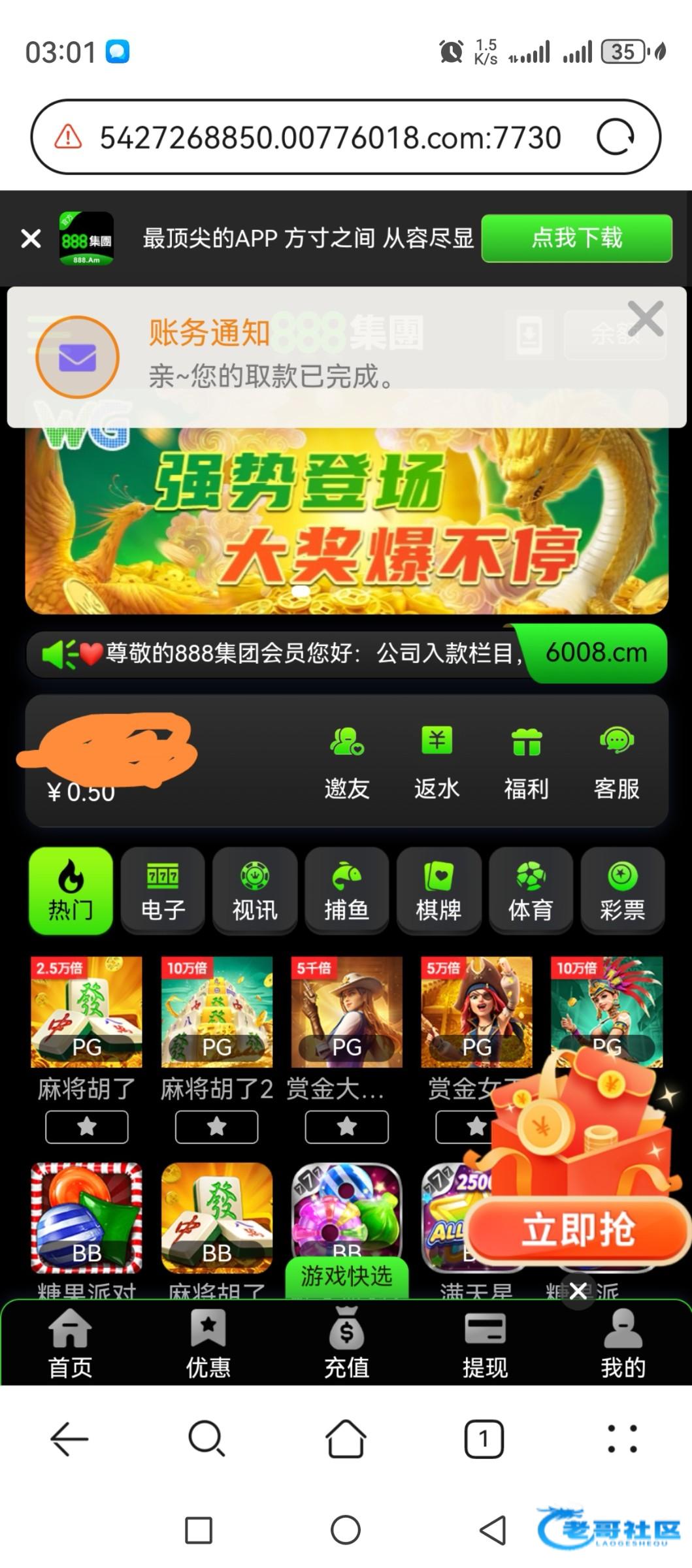Favorite the 麻将胡了 PG game with its star
This screenshot has width=692, height=1568.
[x=87, y=1127]
